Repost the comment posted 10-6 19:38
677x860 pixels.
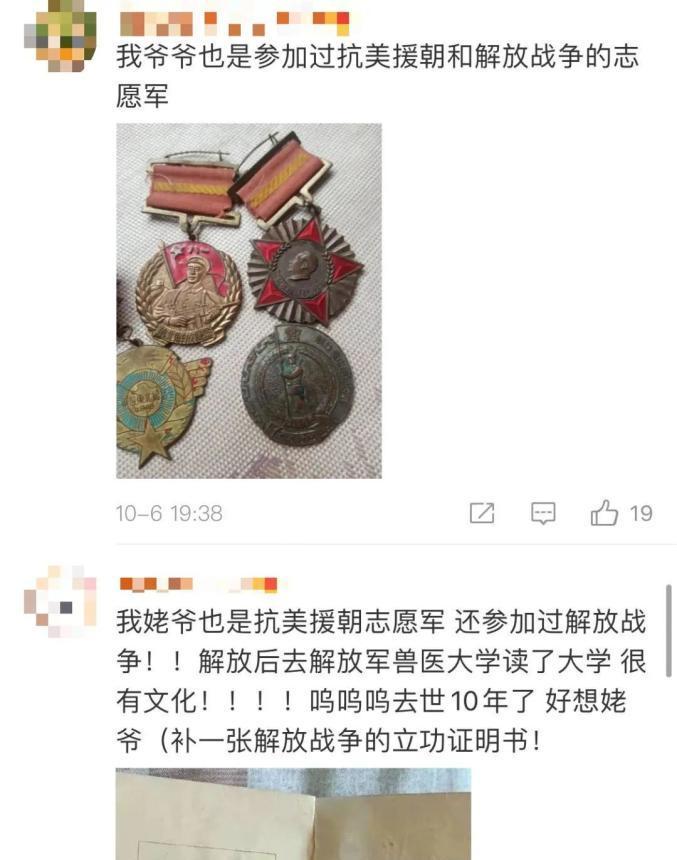(481, 513)
